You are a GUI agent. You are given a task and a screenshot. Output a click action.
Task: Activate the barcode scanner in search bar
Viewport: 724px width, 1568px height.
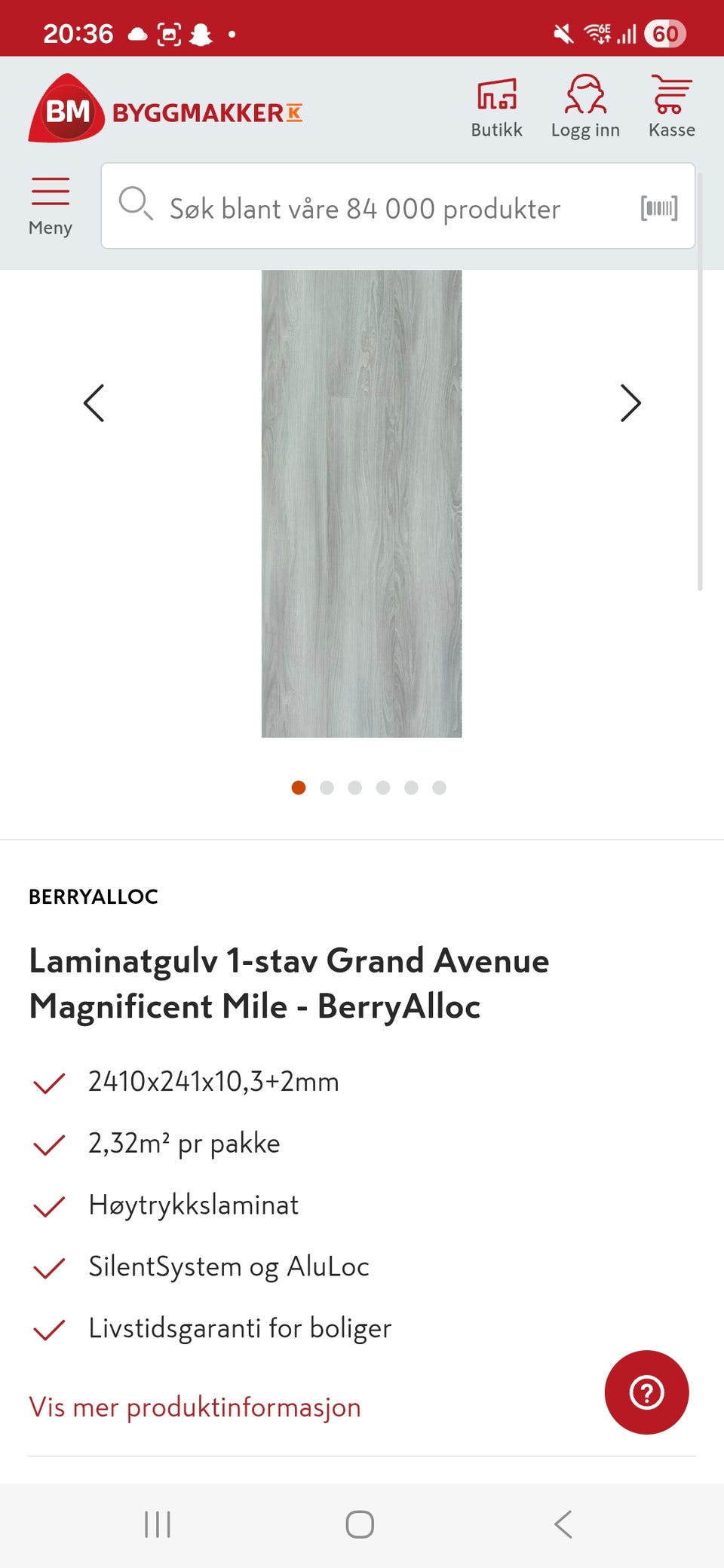coord(659,207)
